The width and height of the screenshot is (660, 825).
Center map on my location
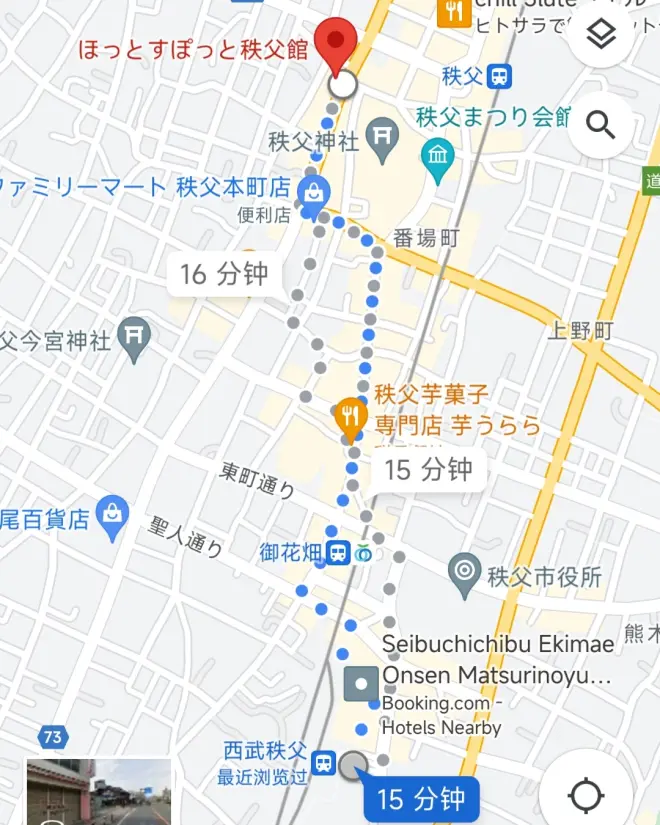[x=586, y=796]
